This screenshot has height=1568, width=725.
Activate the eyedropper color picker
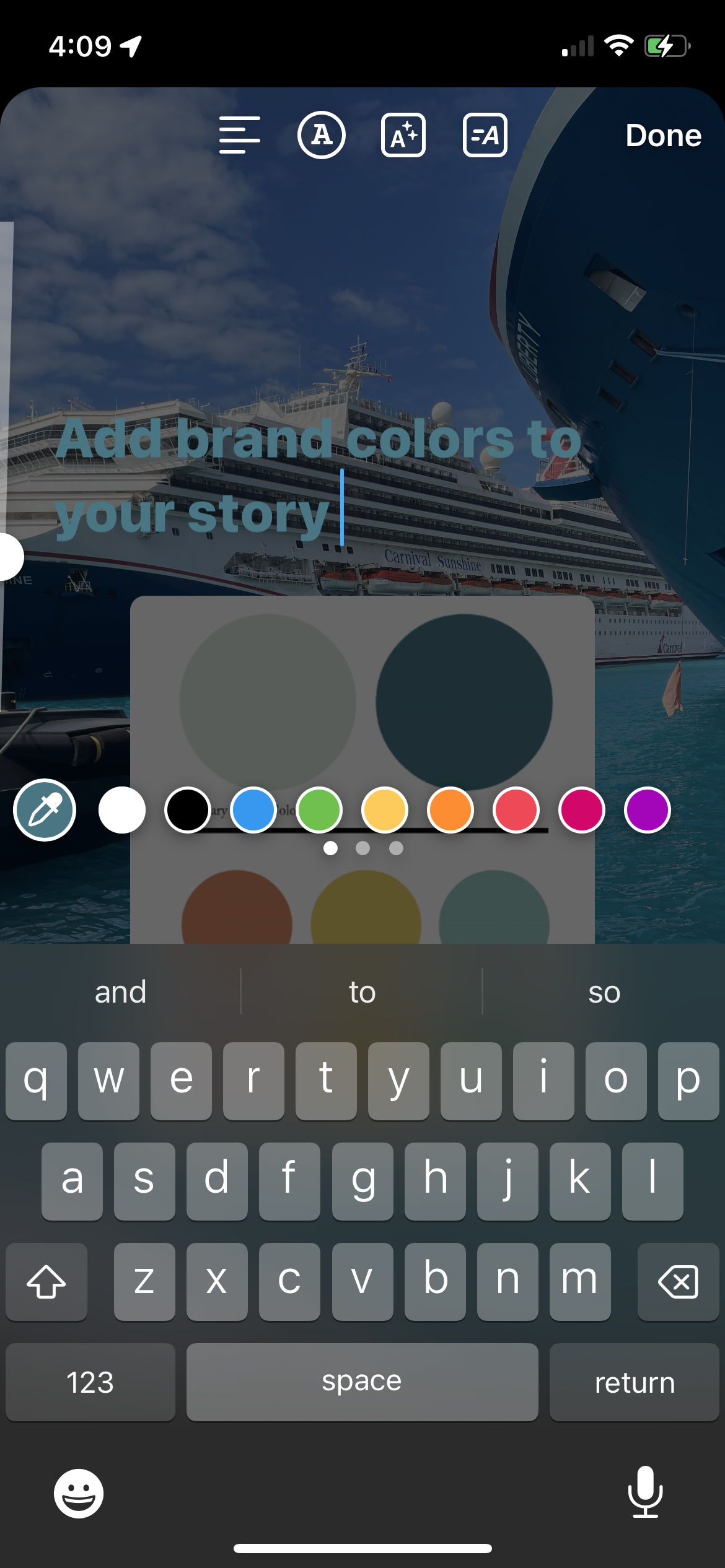coord(45,809)
